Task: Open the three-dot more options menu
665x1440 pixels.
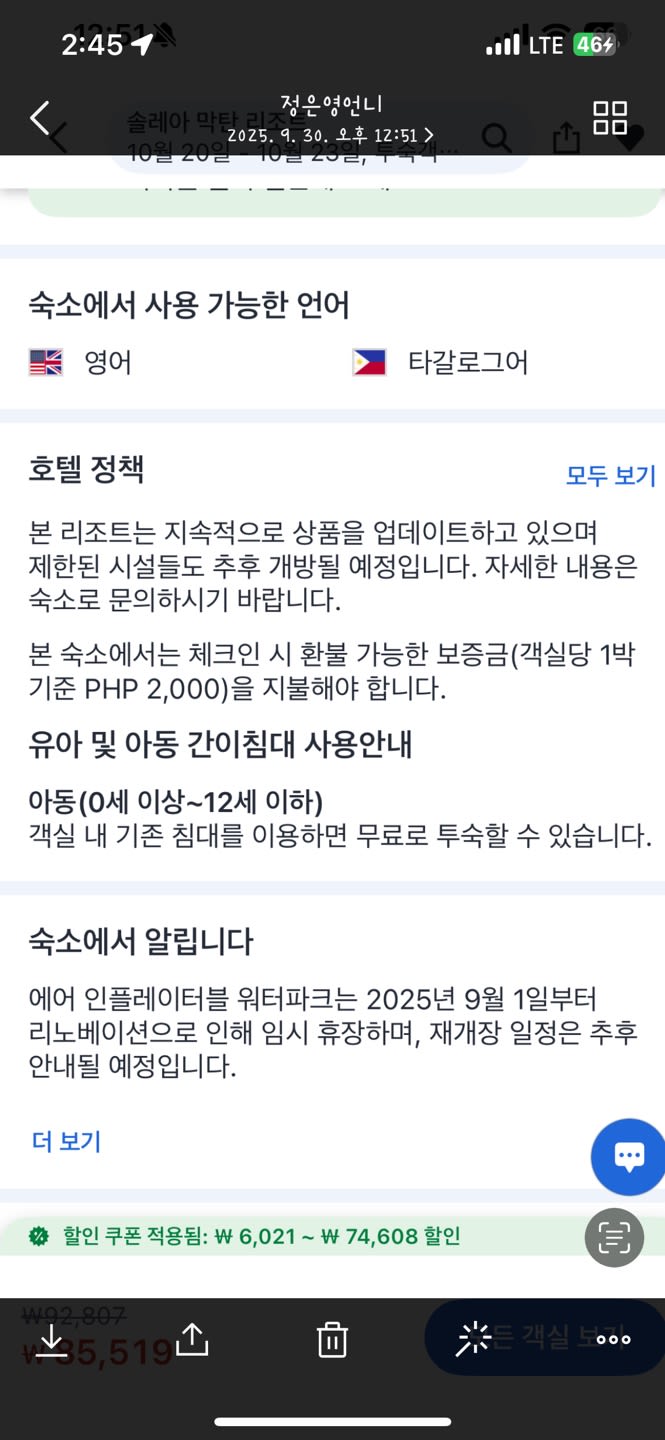Action: click(613, 1339)
